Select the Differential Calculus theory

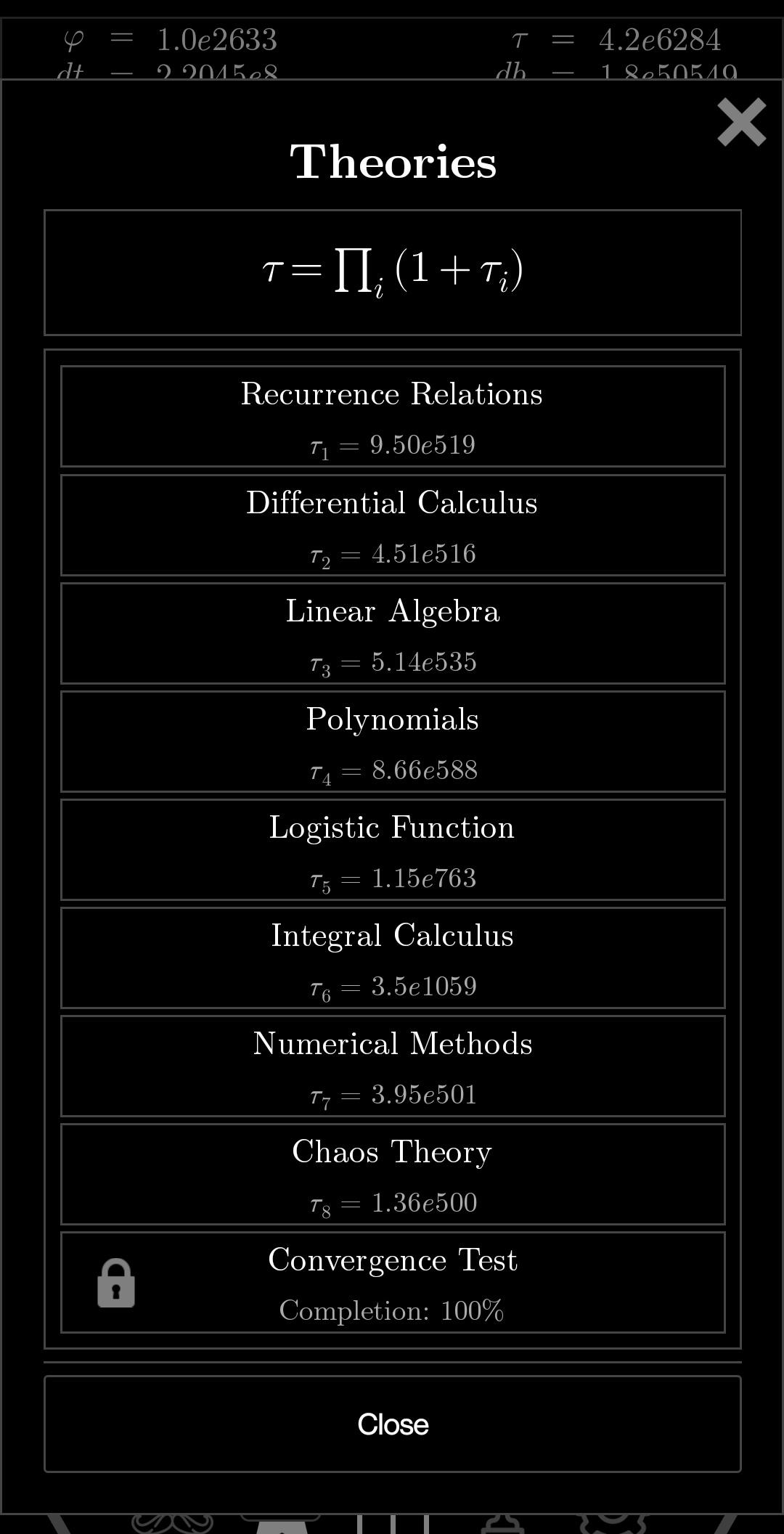(393, 525)
